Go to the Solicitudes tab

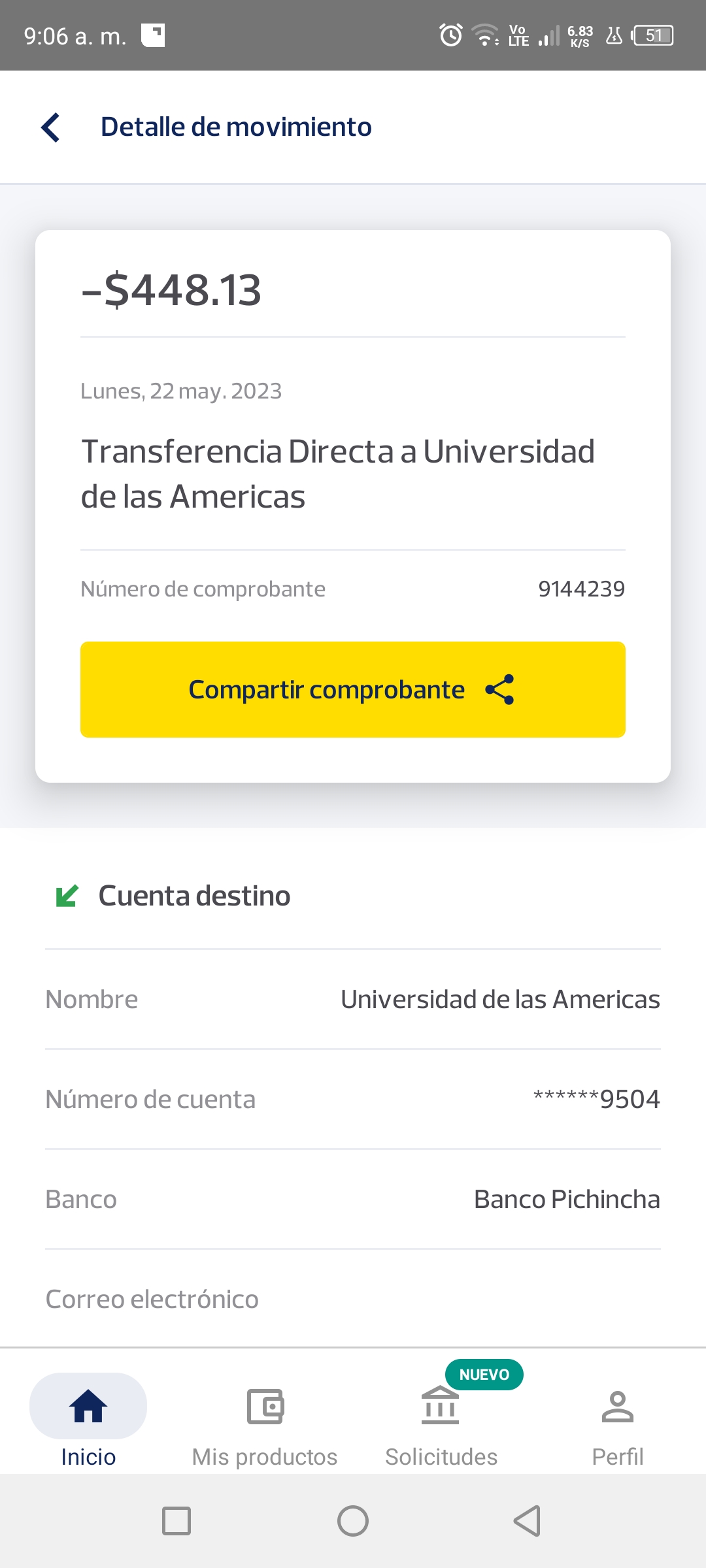coord(441,1421)
